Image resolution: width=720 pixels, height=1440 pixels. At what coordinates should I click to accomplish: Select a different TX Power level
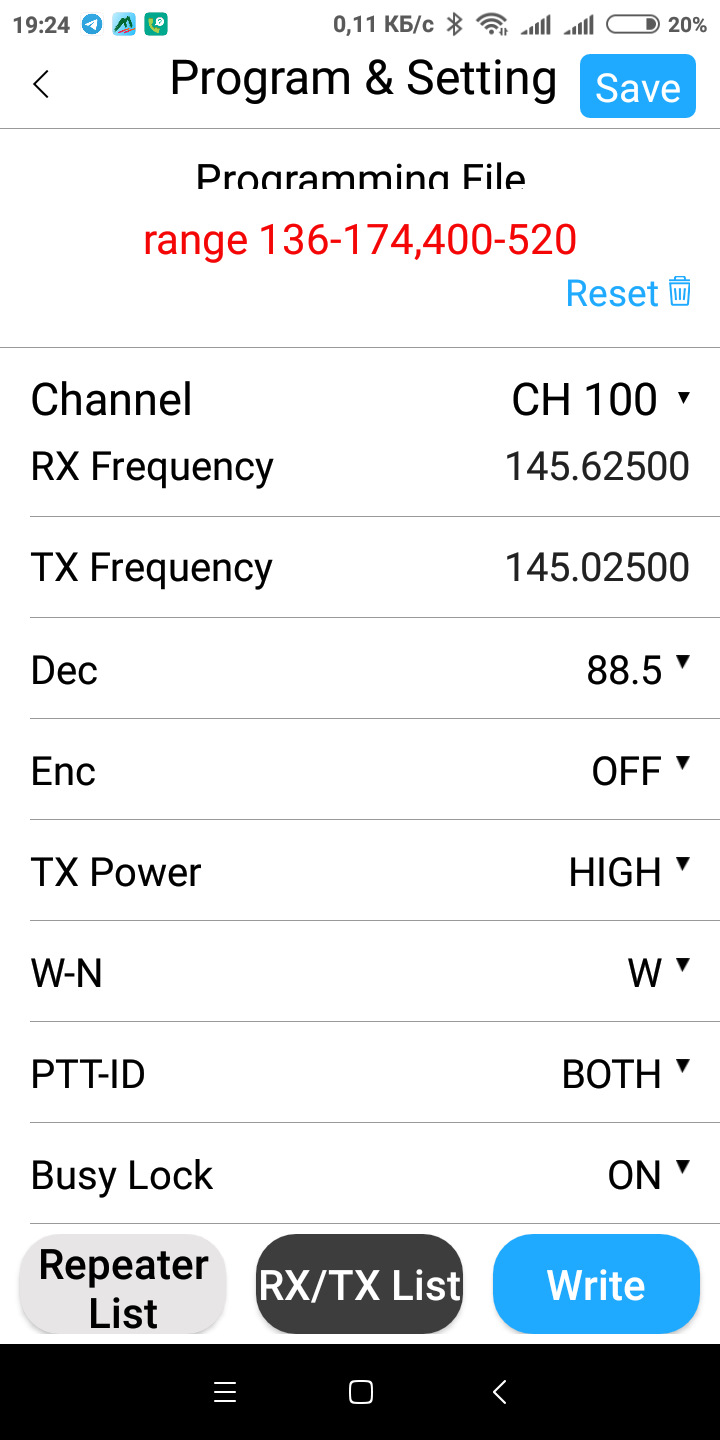click(x=629, y=872)
